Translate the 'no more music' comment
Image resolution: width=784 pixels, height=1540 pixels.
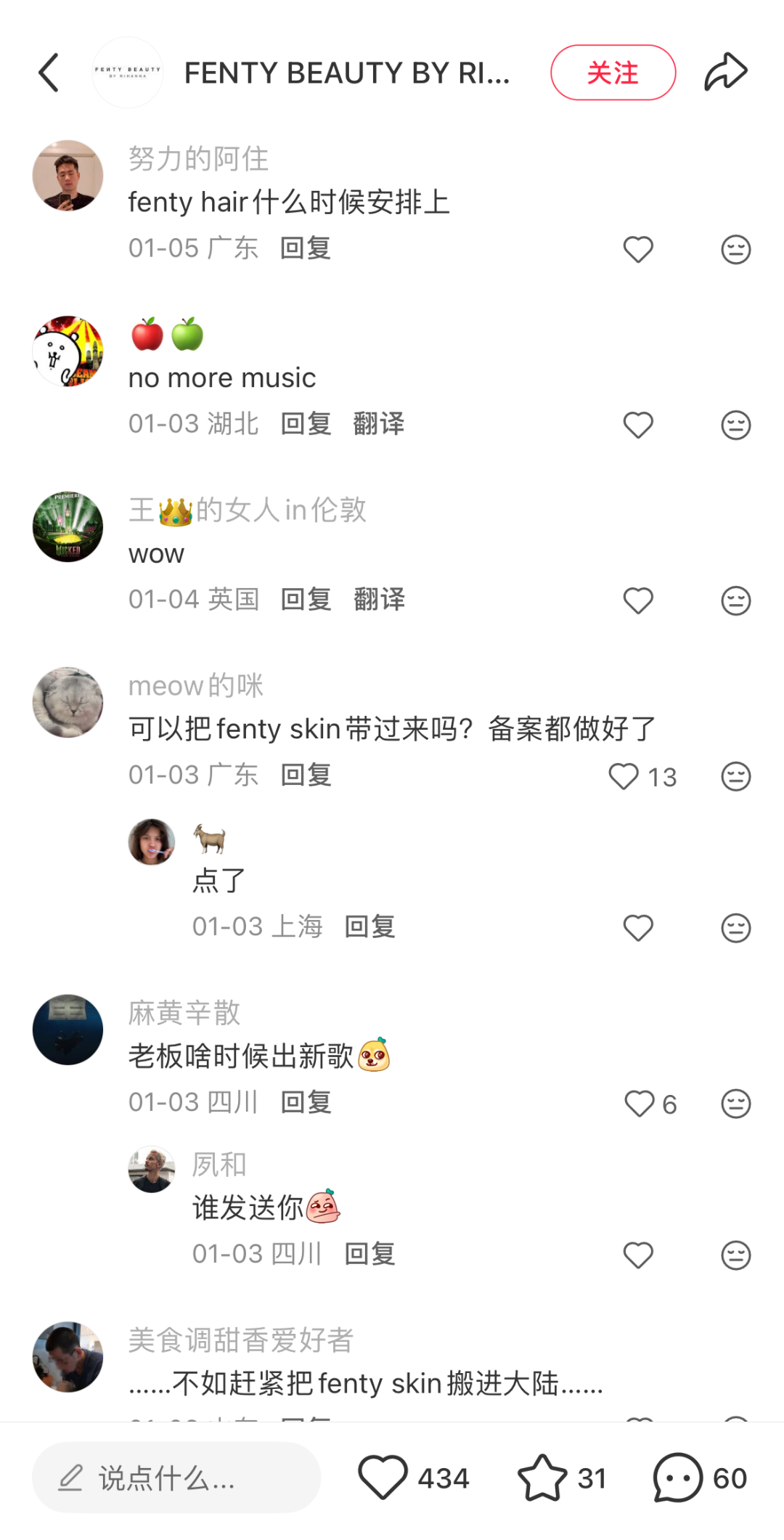click(x=378, y=424)
